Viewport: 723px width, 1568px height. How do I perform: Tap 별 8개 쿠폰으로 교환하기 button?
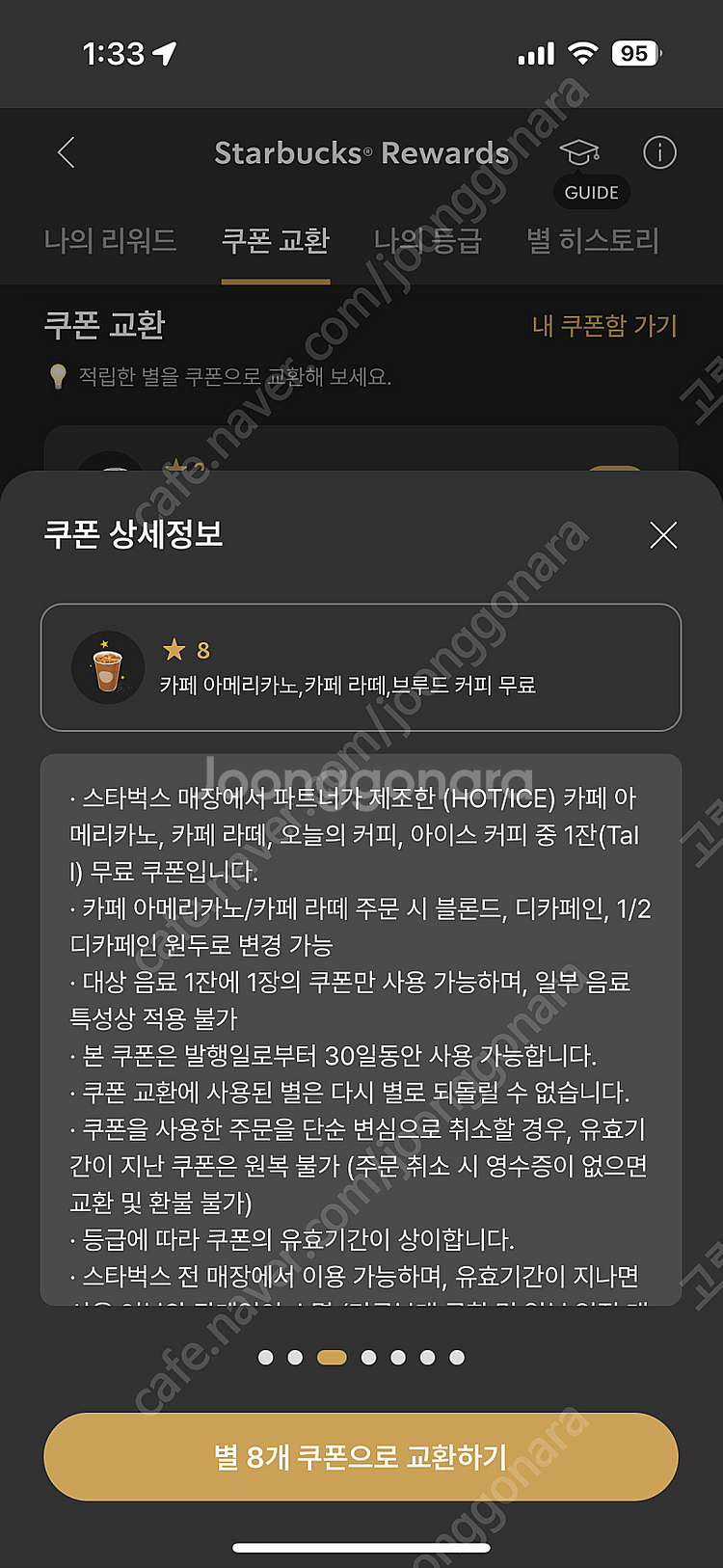(x=361, y=1456)
